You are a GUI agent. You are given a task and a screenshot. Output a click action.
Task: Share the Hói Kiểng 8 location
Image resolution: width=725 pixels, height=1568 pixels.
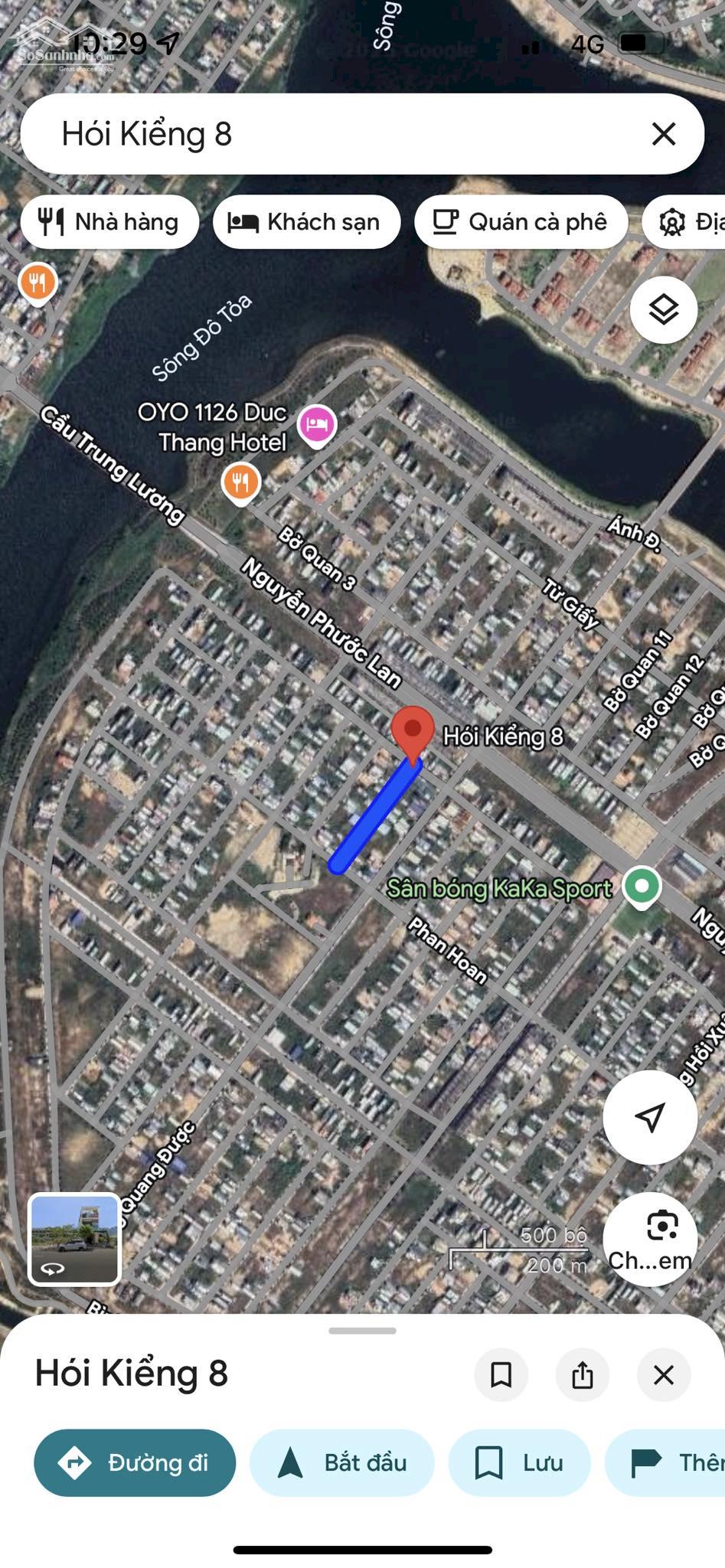click(x=583, y=1375)
